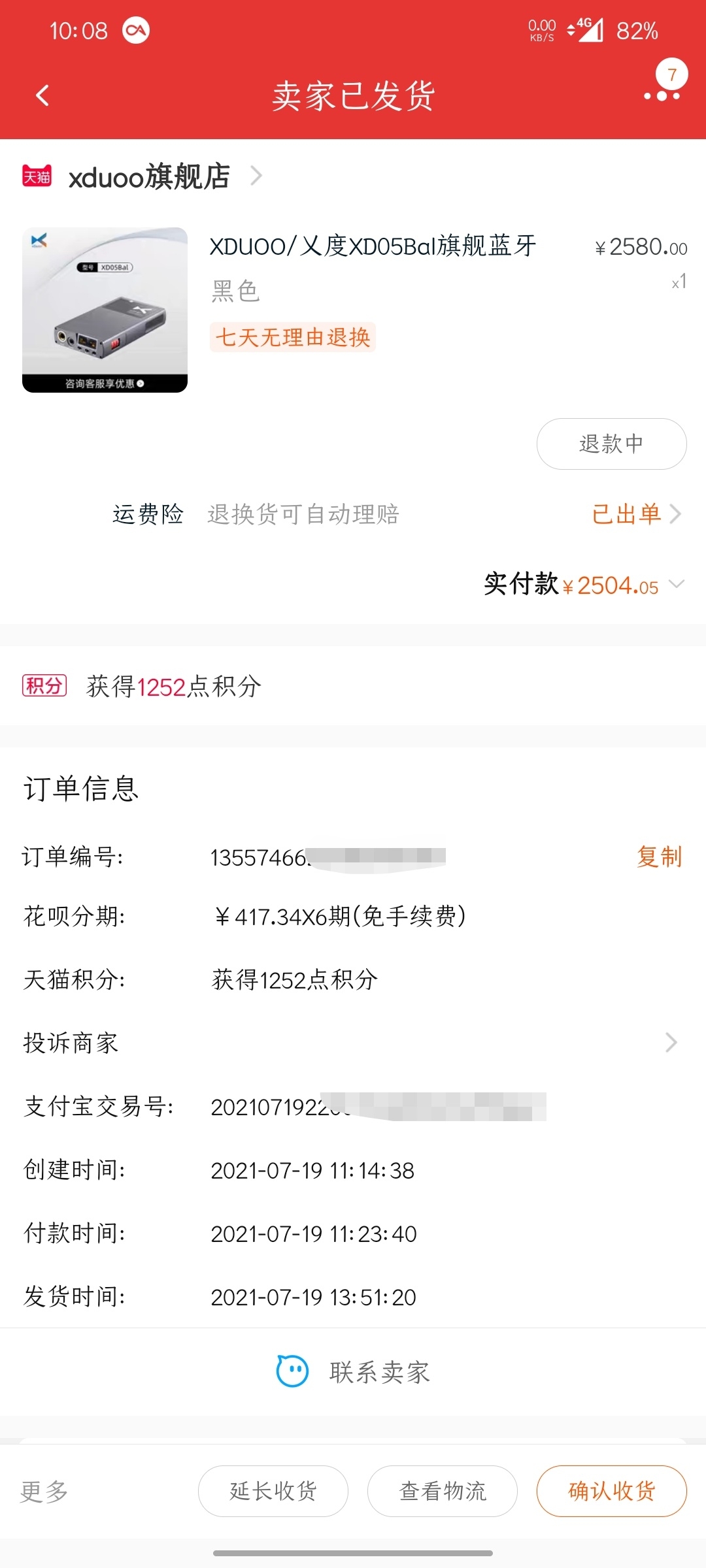Open the 运费险 已出单 details
The width and height of the screenshot is (706, 1568).
pos(637,514)
